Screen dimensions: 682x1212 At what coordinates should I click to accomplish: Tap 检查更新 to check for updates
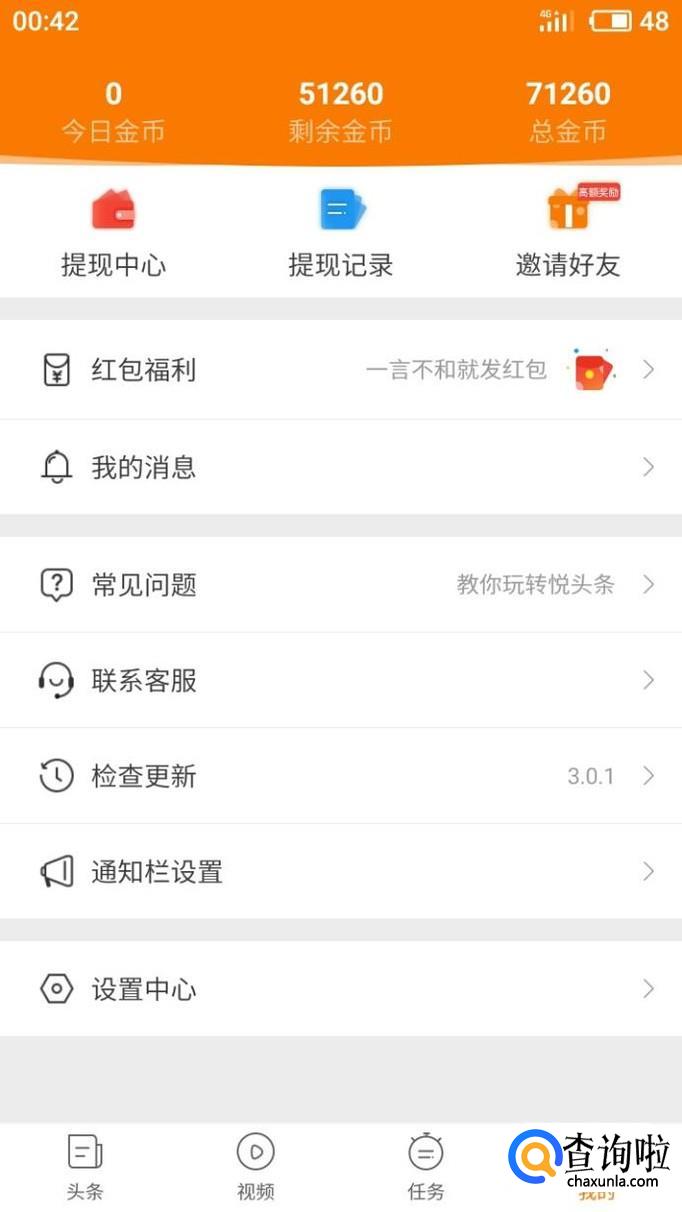(x=341, y=776)
